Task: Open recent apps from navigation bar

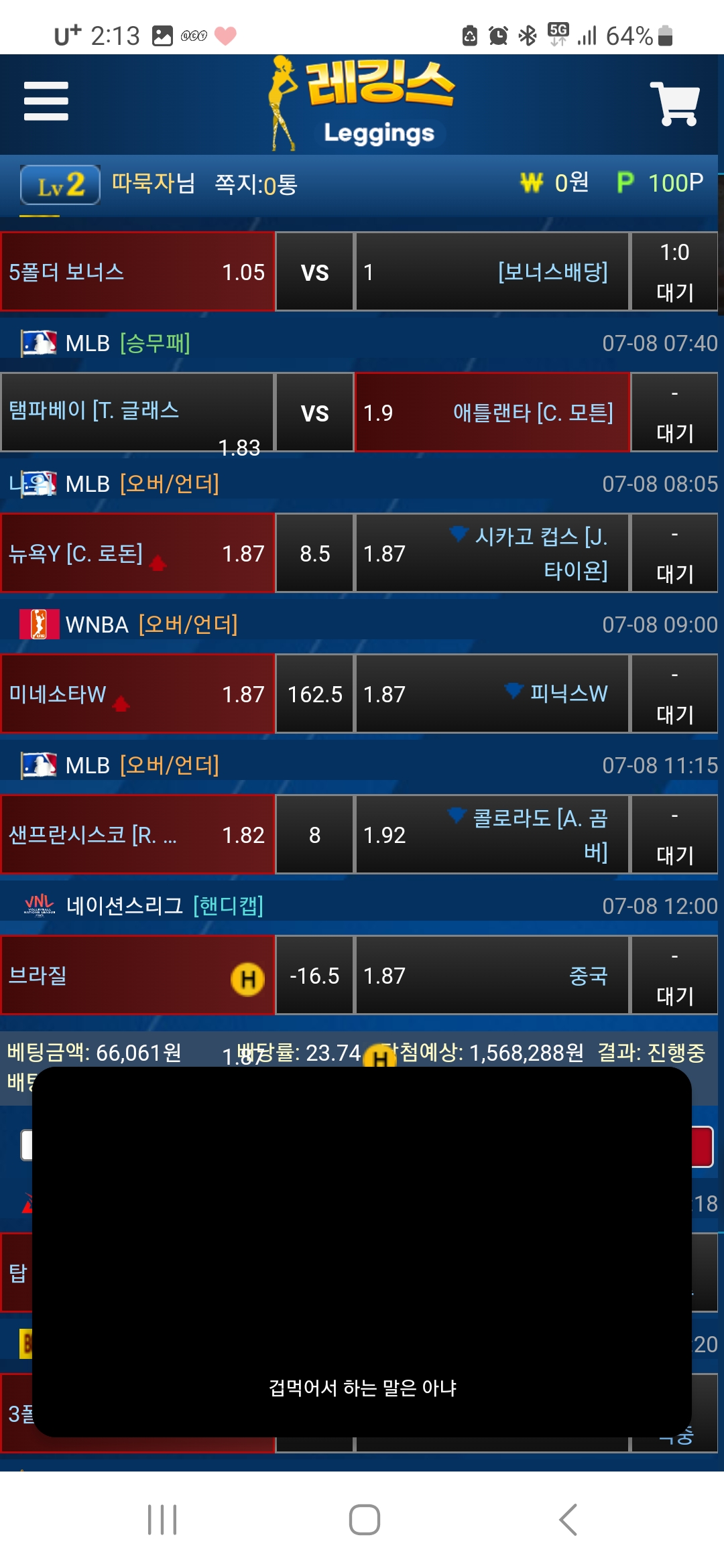Action: [162, 1519]
